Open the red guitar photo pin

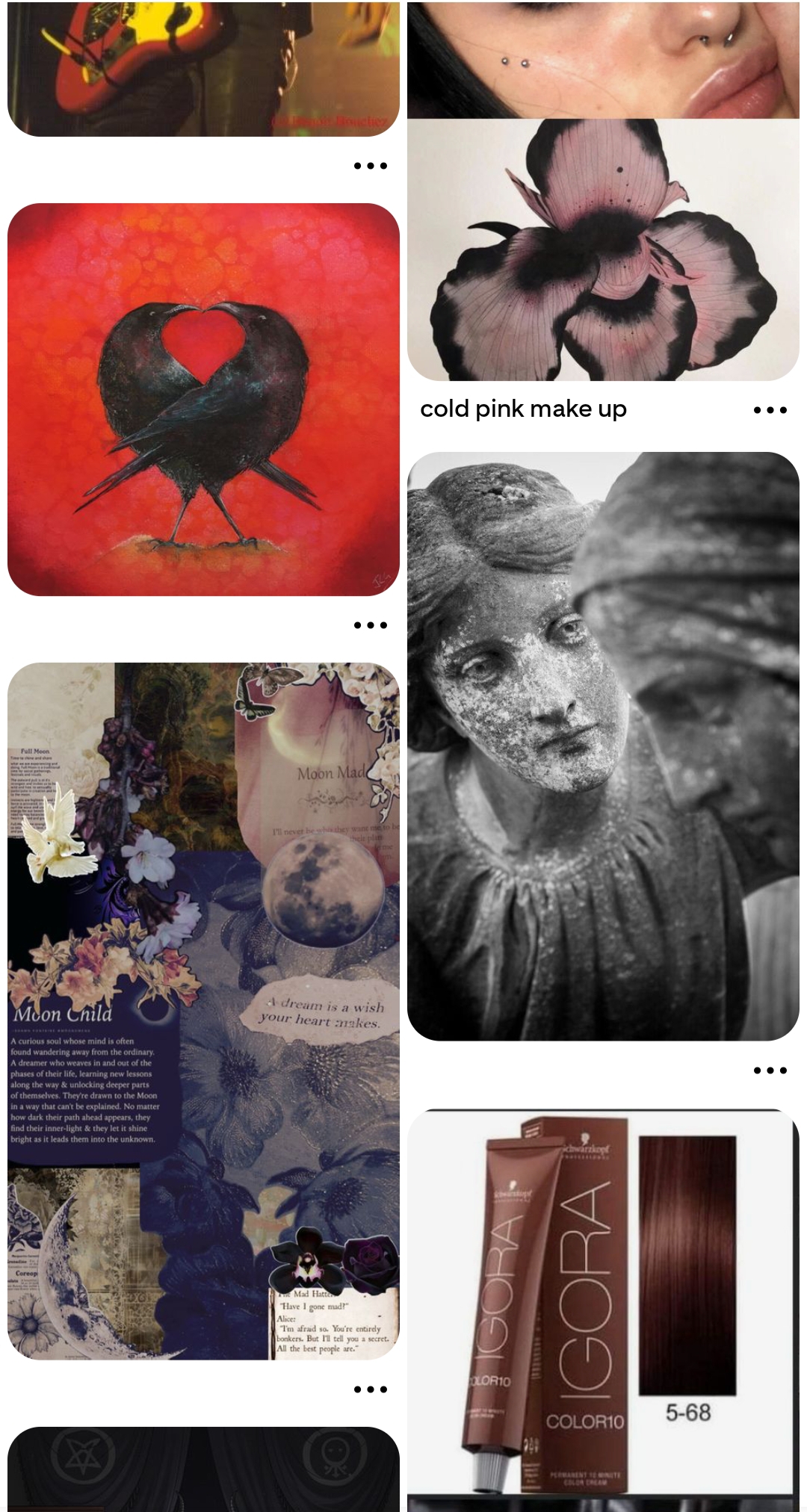[203, 67]
